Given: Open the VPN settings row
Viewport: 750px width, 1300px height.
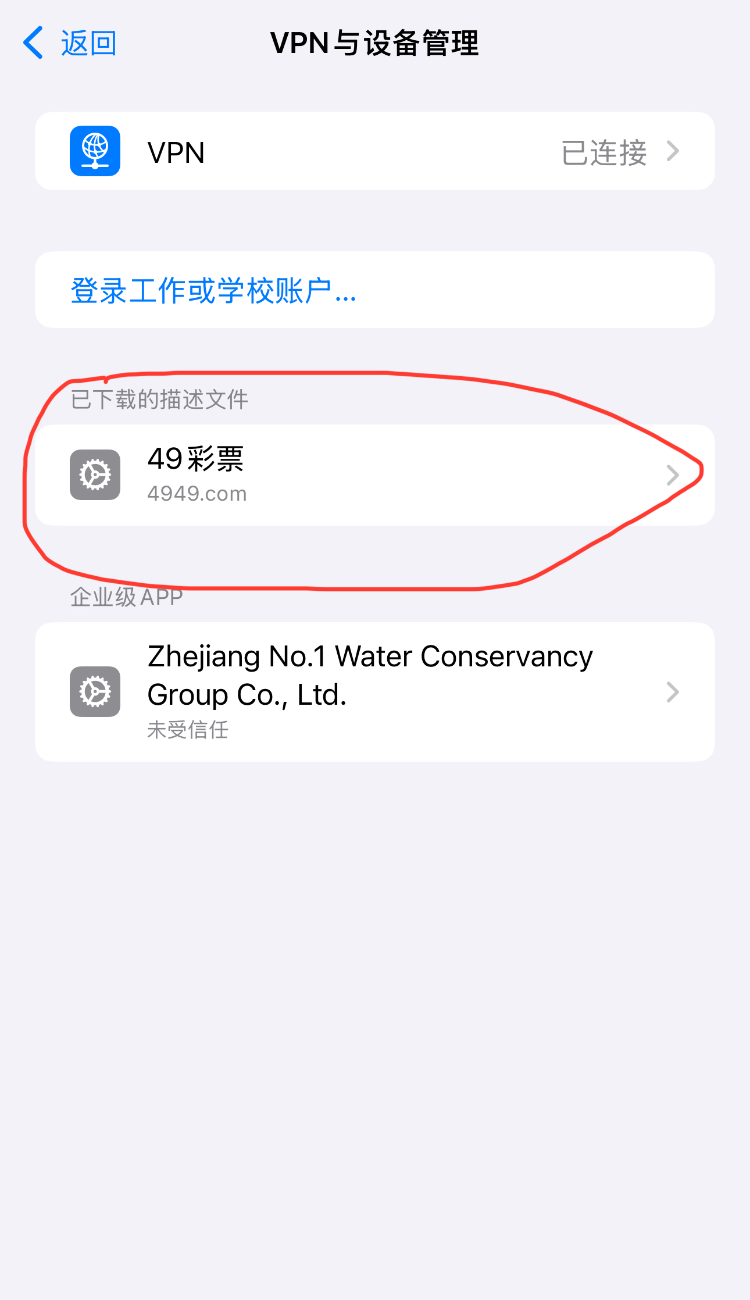Looking at the screenshot, I should [x=375, y=151].
